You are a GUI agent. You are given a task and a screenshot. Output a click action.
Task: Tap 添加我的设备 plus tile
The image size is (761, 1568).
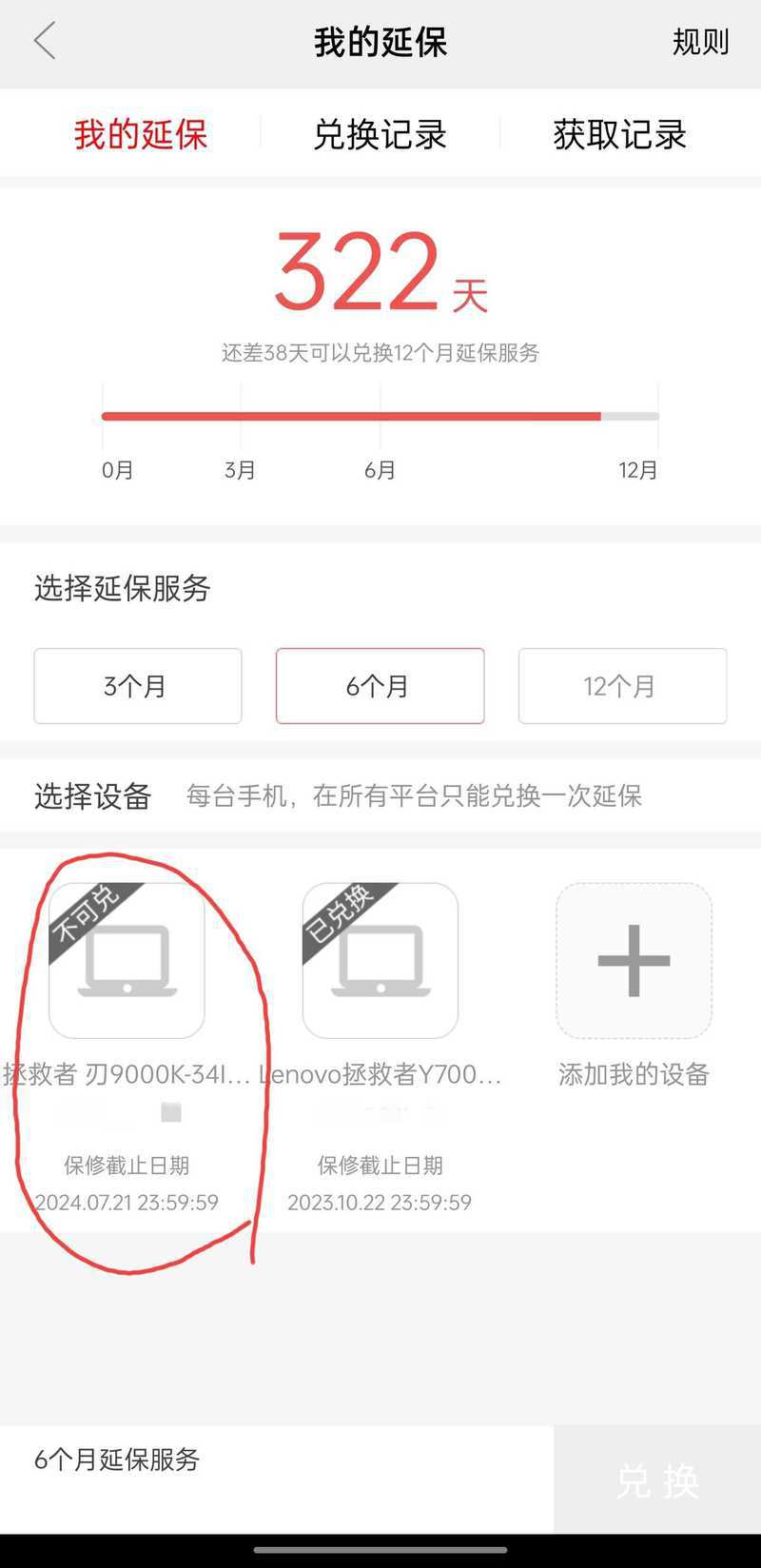(x=634, y=961)
